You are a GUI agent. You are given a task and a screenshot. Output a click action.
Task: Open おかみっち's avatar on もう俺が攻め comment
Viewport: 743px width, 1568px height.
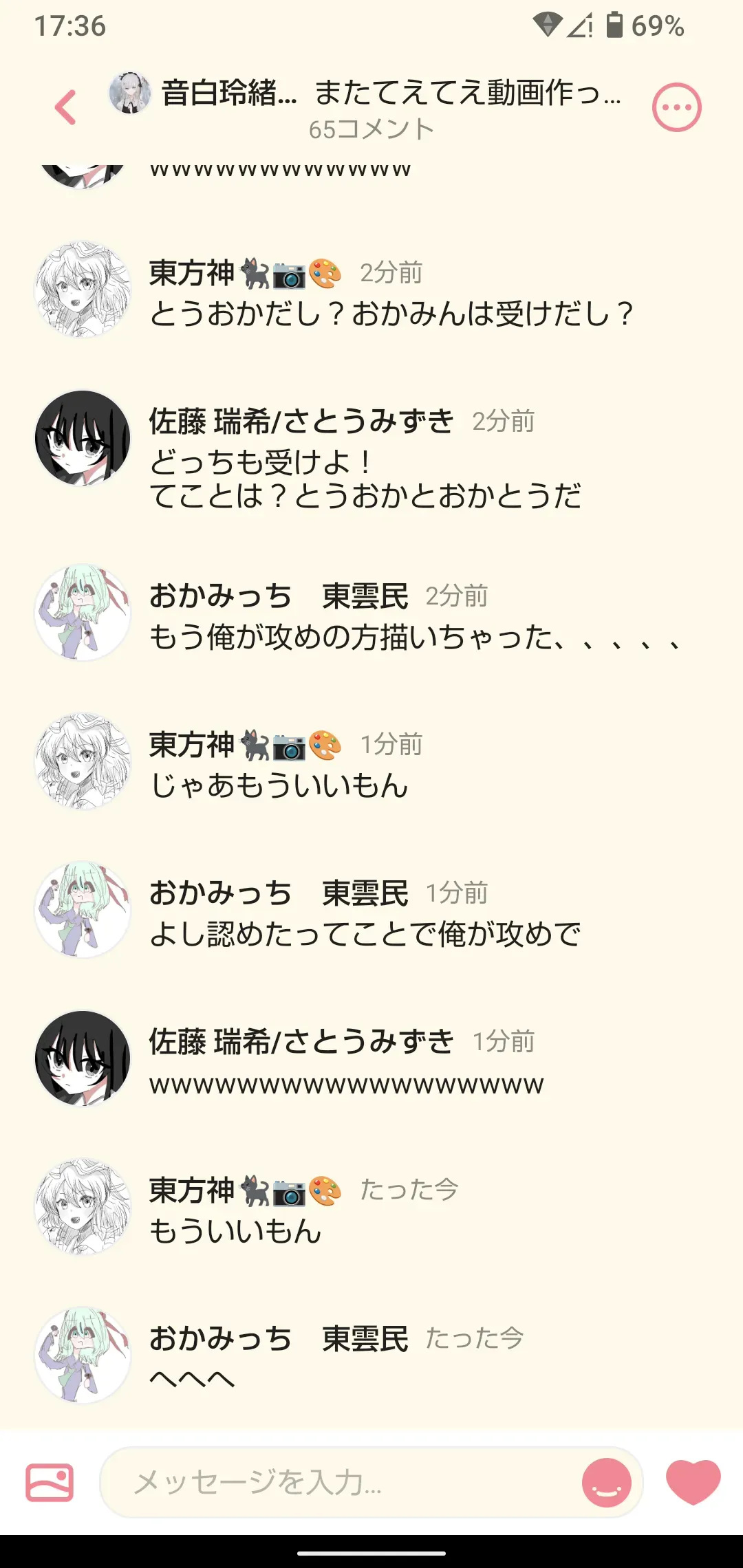[83, 613]
